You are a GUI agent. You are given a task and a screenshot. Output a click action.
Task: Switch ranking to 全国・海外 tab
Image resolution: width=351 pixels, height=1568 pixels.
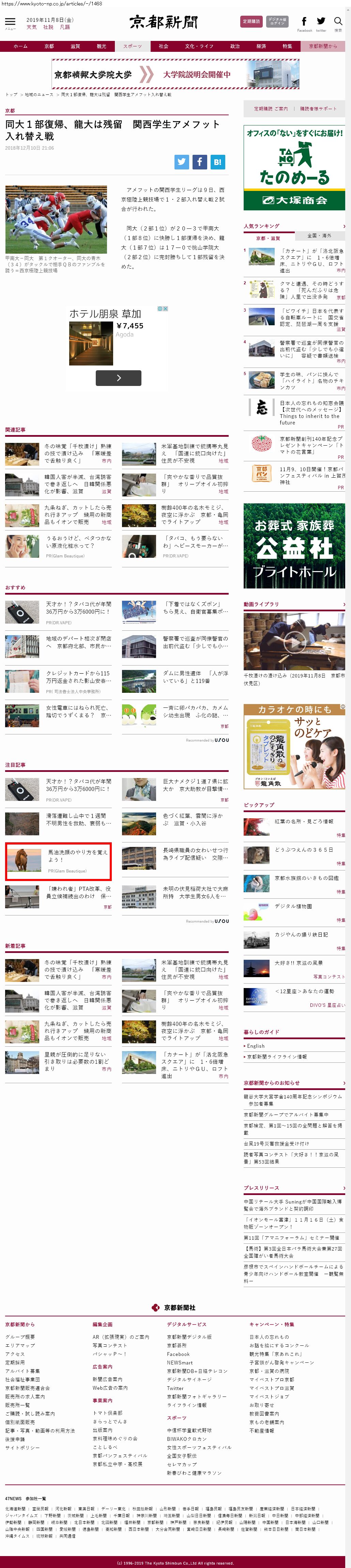coord(319,236)
